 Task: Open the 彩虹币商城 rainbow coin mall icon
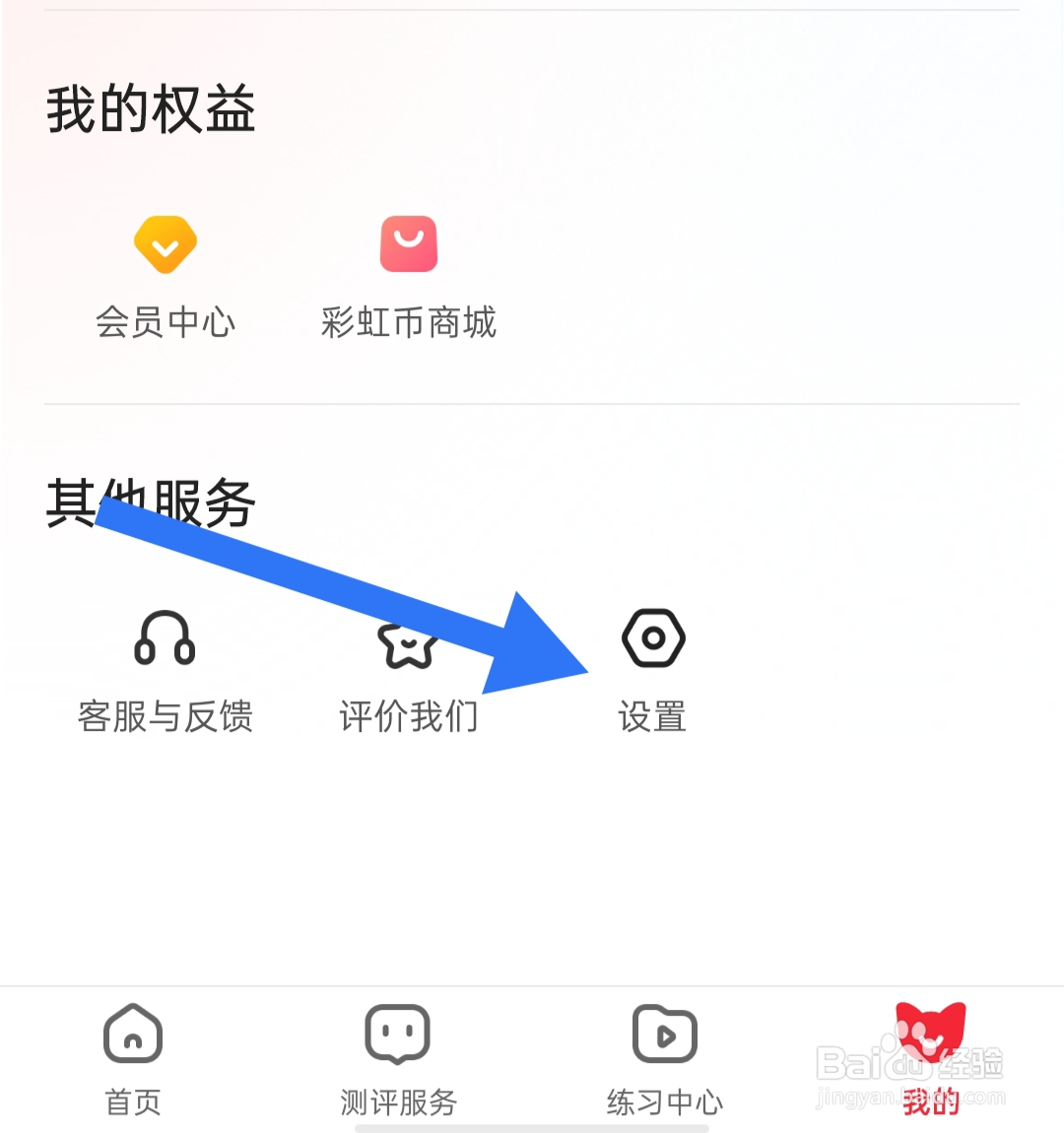[x=408, y=243]
